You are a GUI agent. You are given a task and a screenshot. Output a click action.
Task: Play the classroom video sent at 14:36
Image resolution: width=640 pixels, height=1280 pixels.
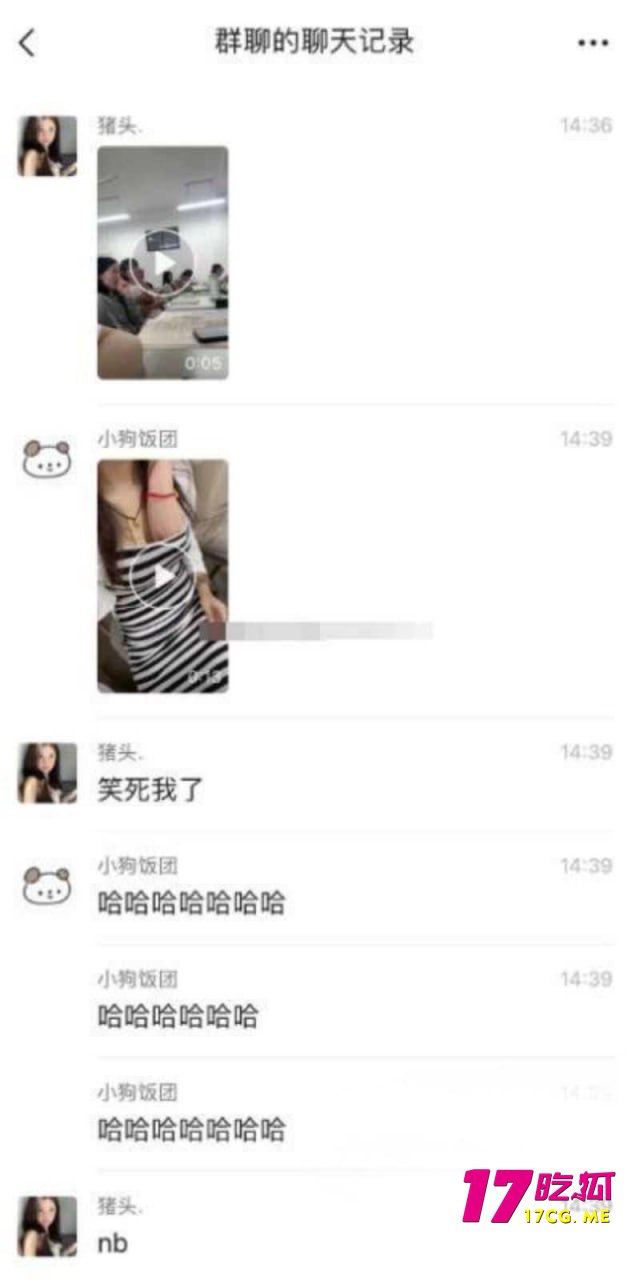[x=162, y=263]
